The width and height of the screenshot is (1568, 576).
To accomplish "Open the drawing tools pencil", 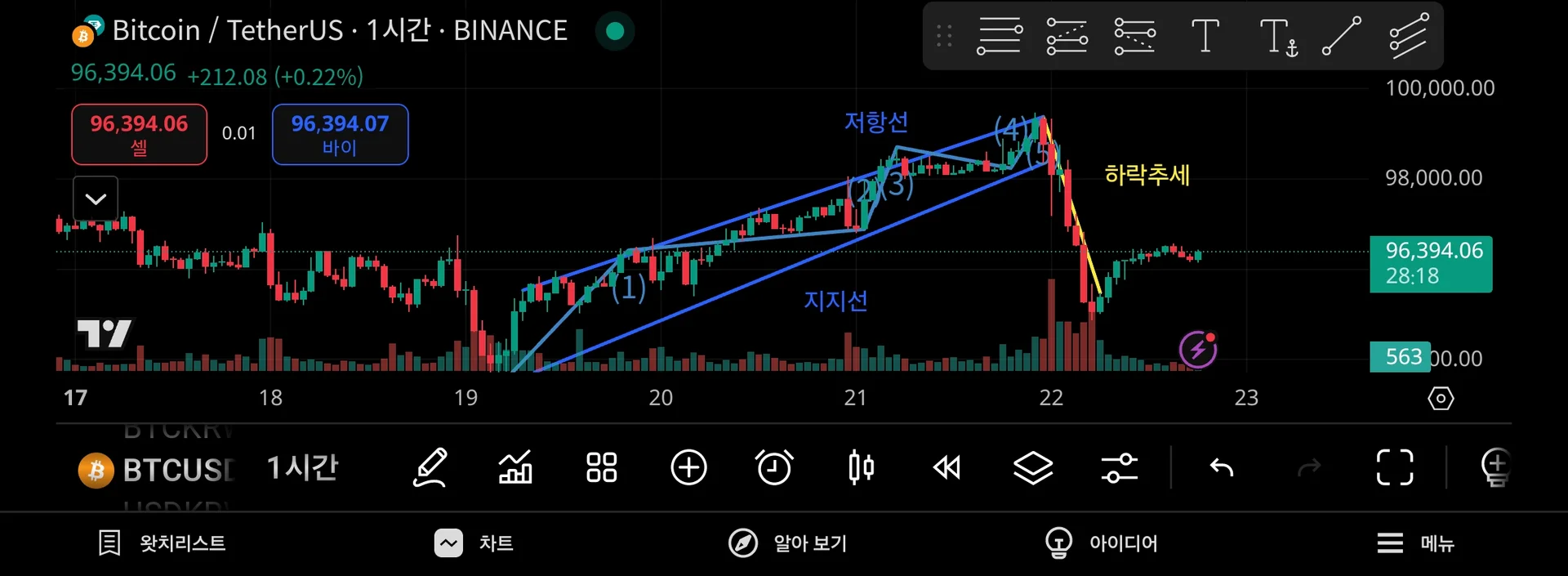I will pyautogui.click(x=430, y=468).
